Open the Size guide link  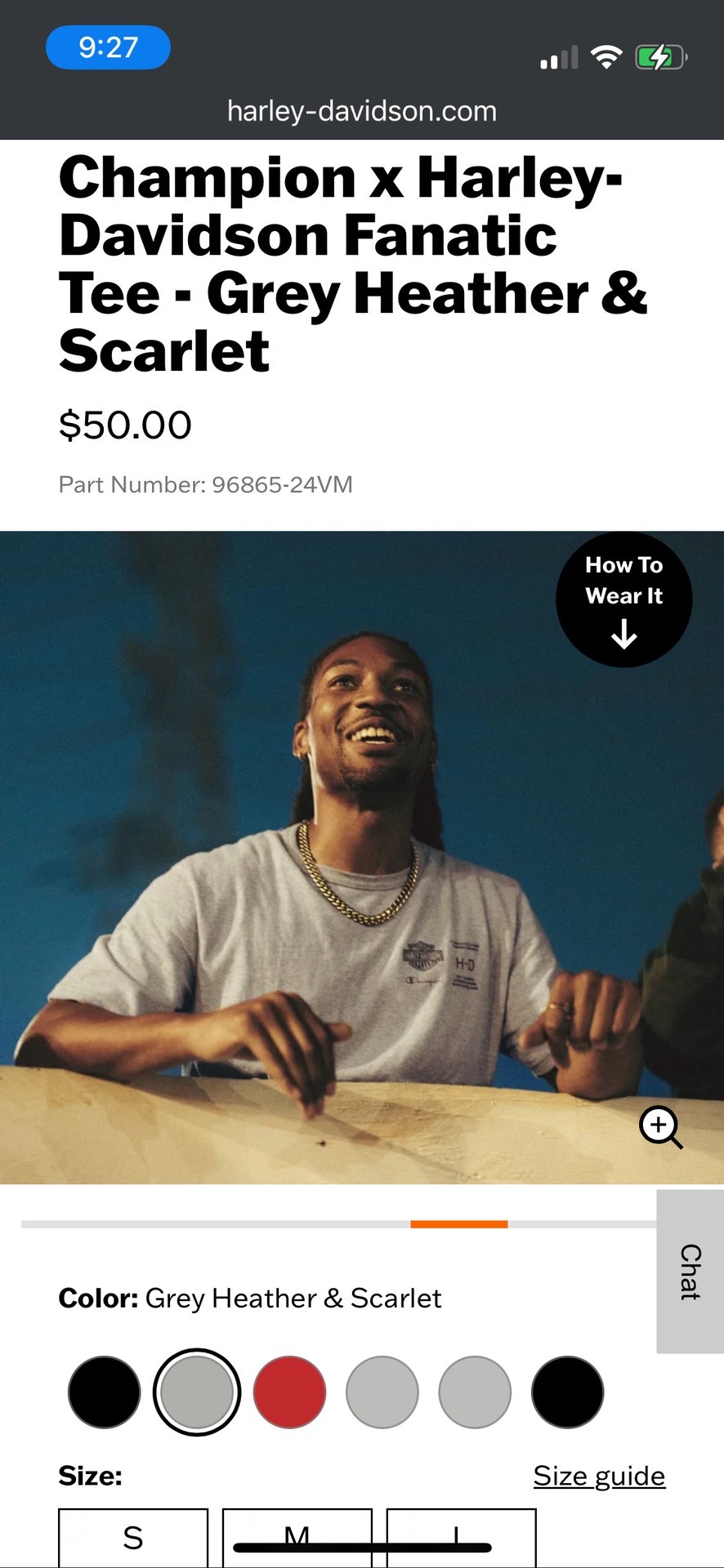point(599,1476)
